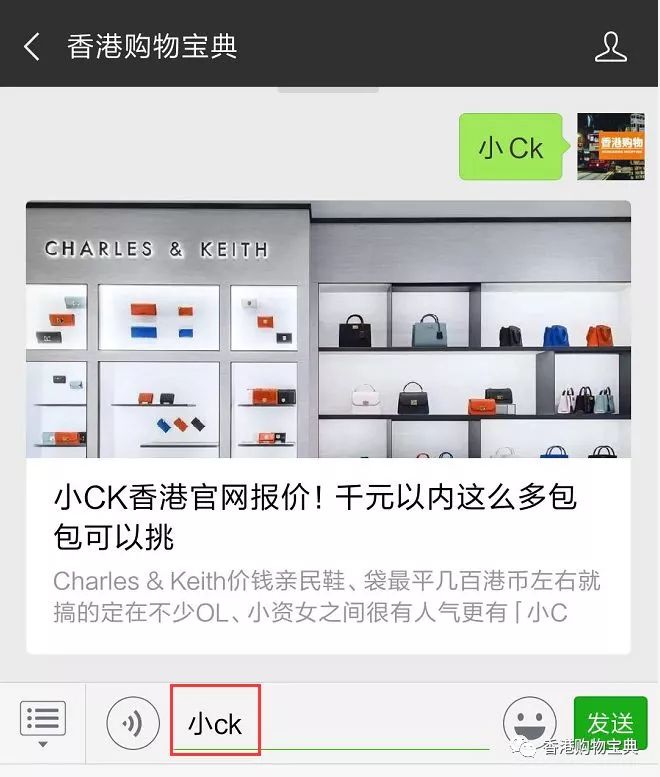Open the account profile icon
Screen dimensions: 660x777
(610, 46)
